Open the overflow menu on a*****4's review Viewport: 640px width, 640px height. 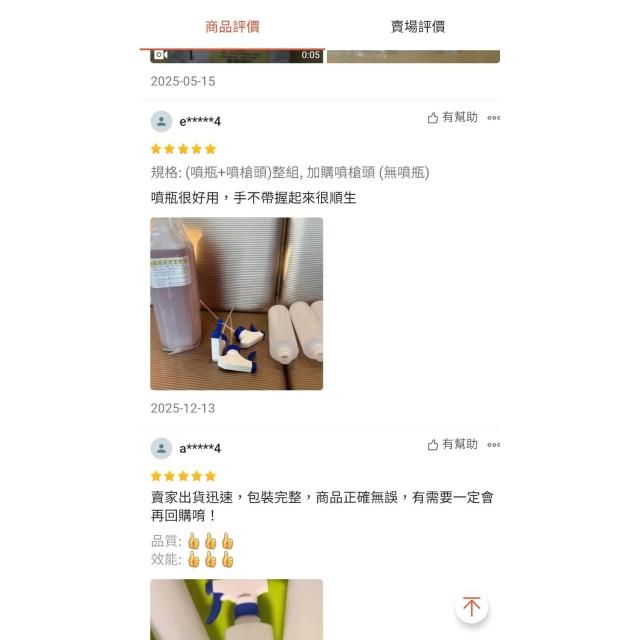[493, 445]
